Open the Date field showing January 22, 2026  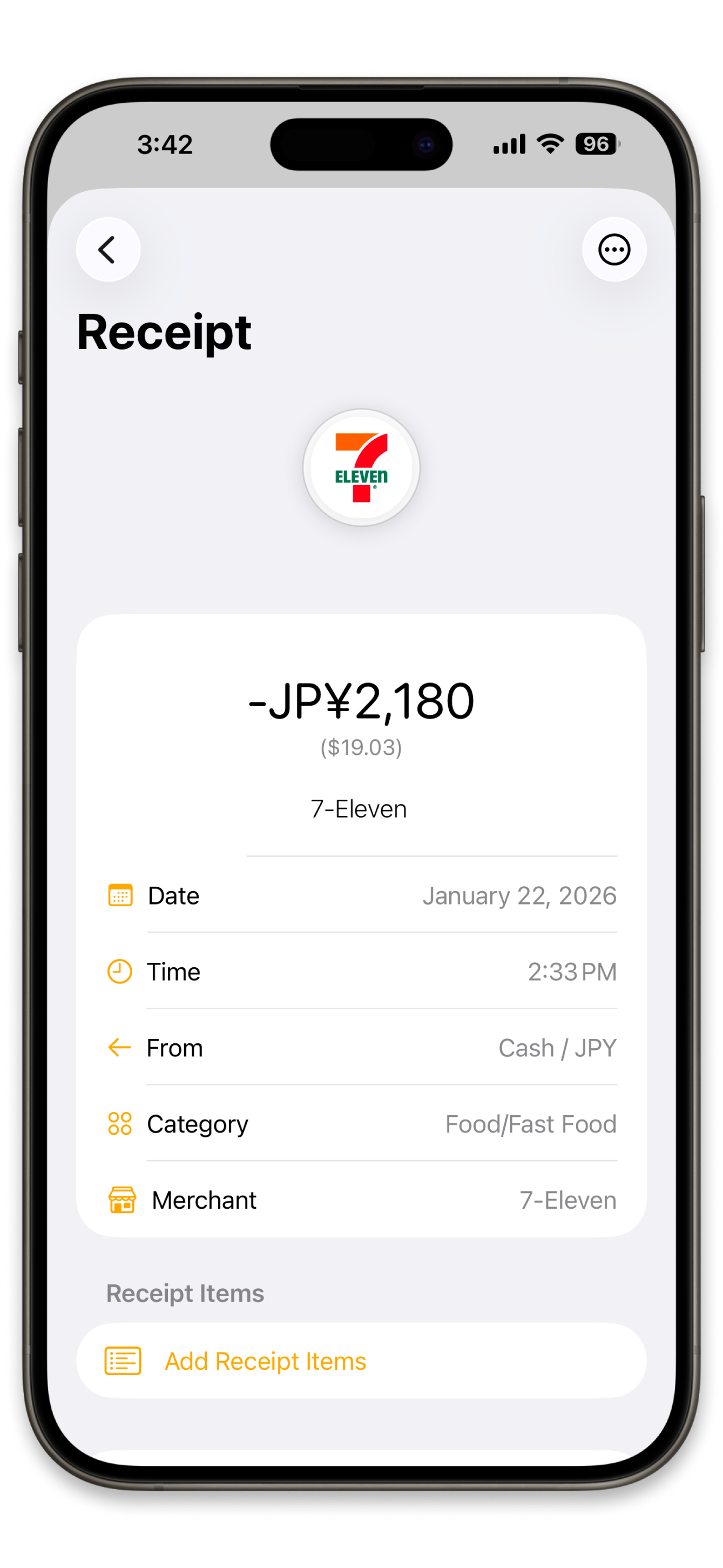519,895
